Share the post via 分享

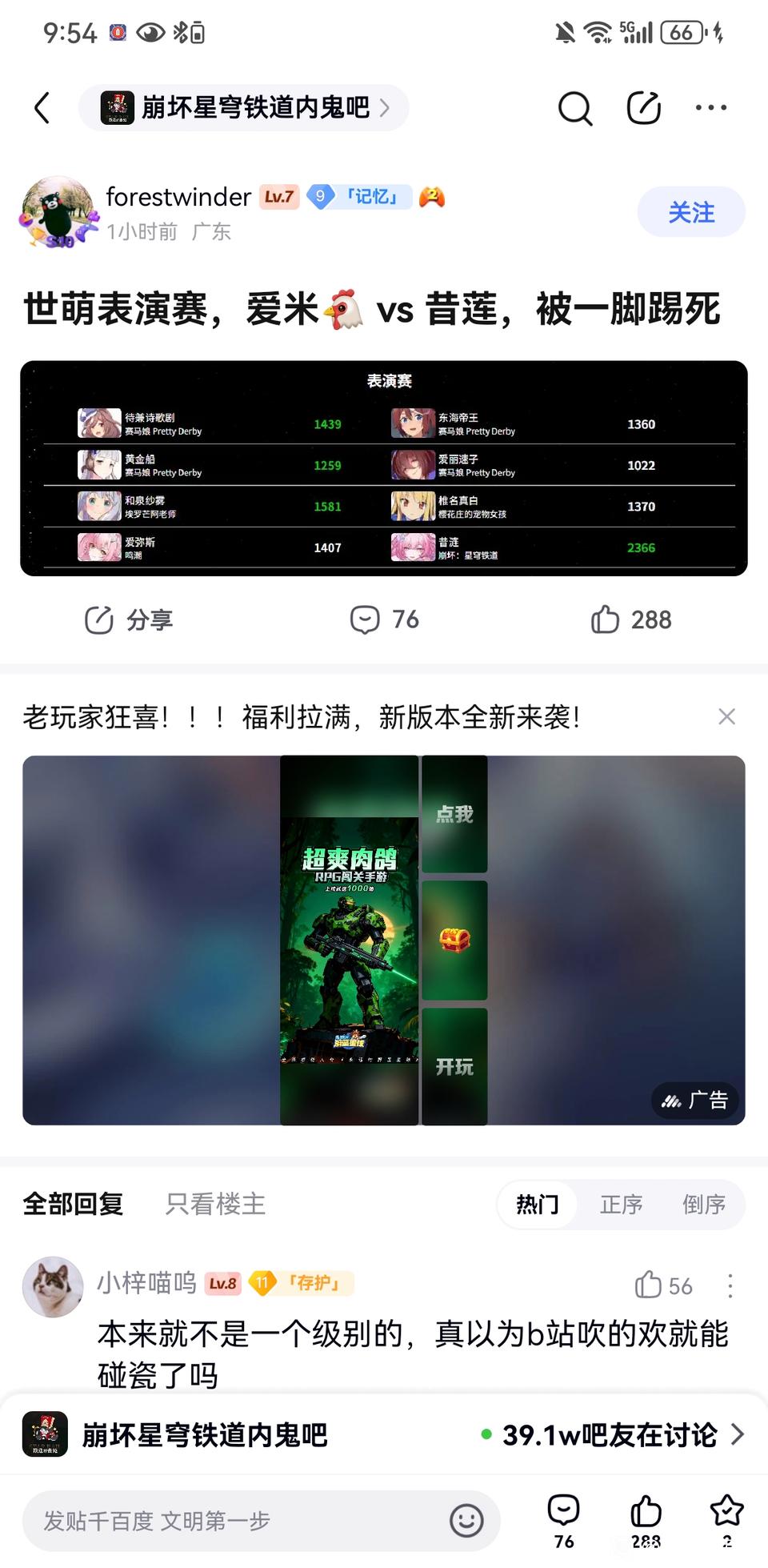pyautogui.click(x=129, y=620)
